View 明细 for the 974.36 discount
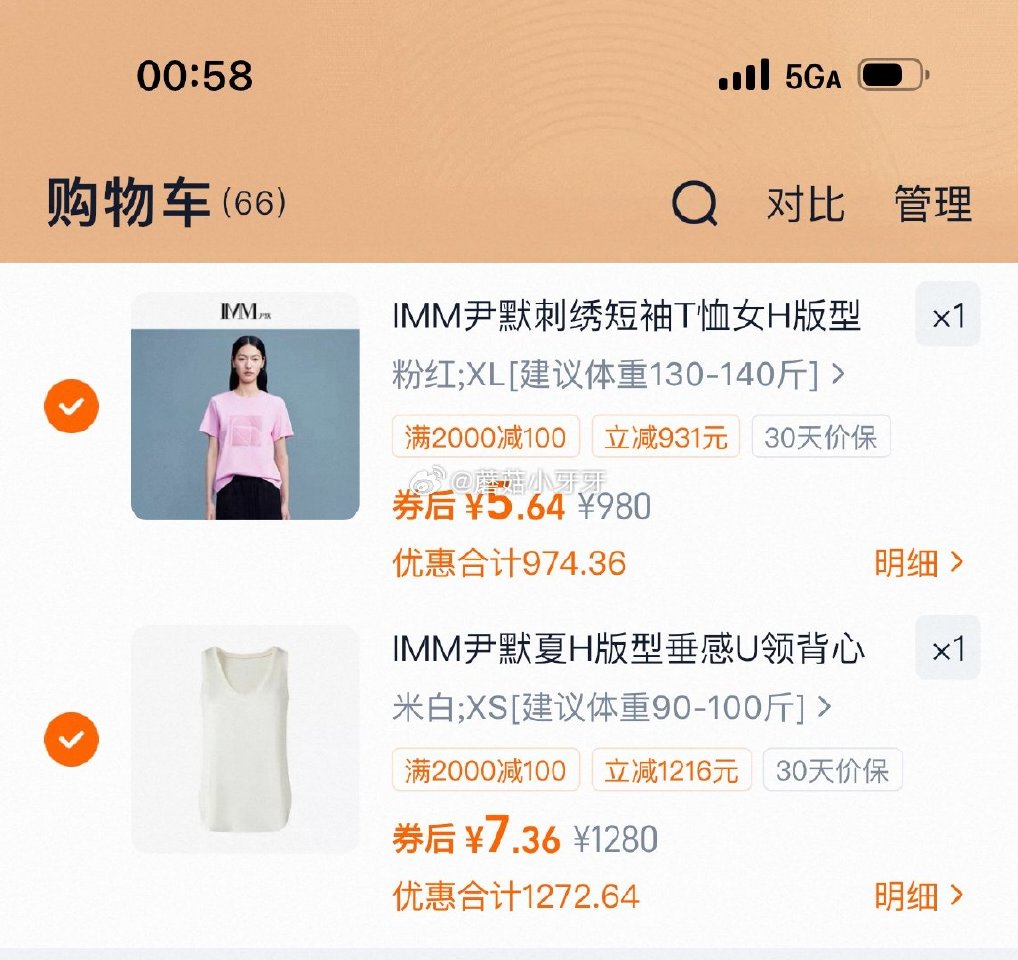Image resolution: width=1018 pixels, height=960 pixels. click(x=918, y=563)
